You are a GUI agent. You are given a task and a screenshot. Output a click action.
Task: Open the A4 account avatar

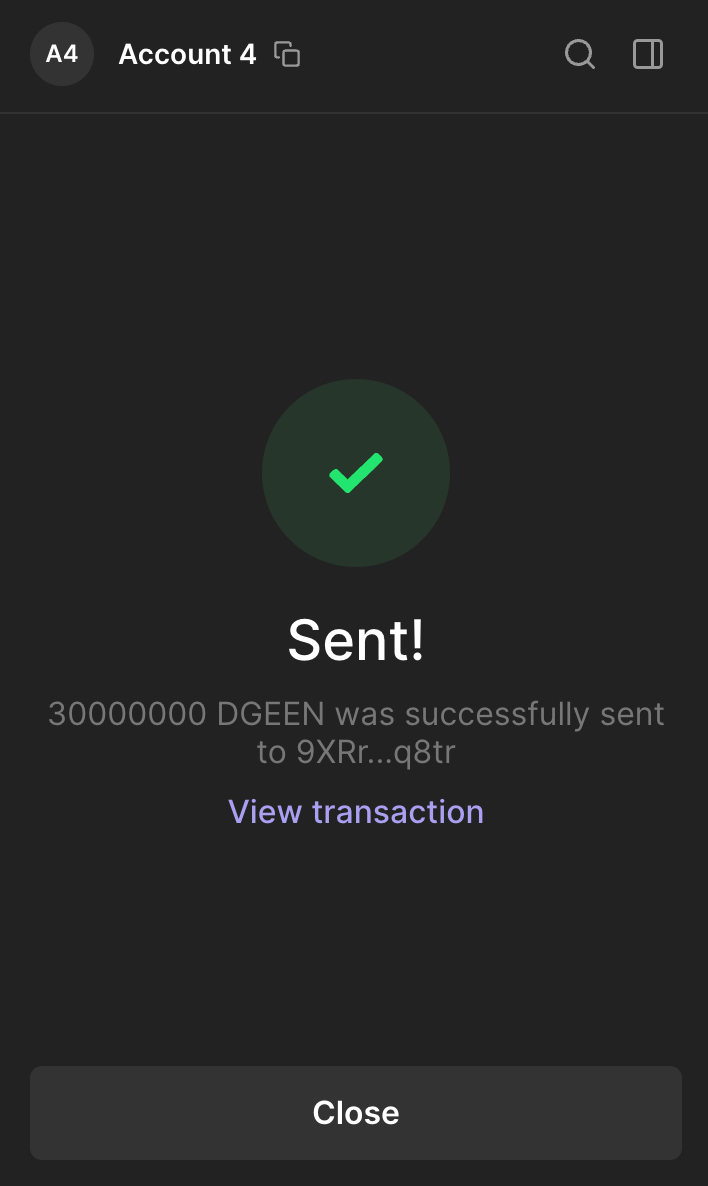click(x=62, y=54)
